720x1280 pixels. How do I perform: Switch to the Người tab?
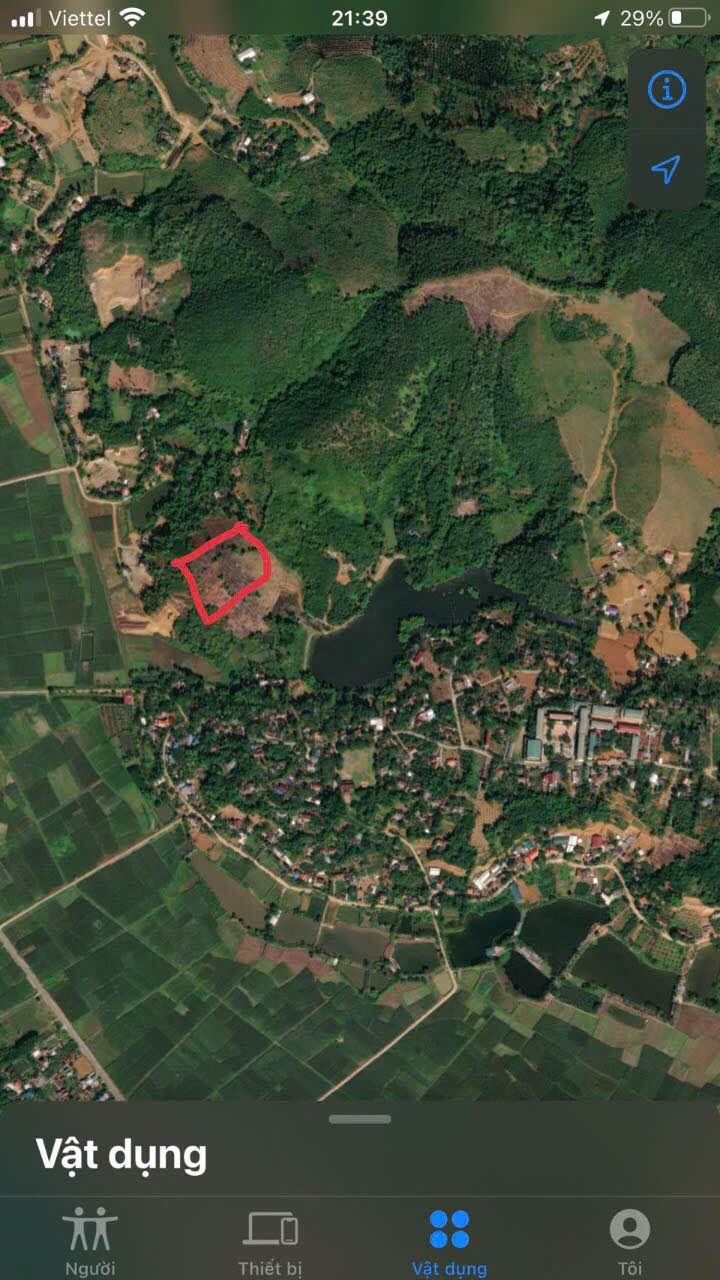tap(90, 1242)
